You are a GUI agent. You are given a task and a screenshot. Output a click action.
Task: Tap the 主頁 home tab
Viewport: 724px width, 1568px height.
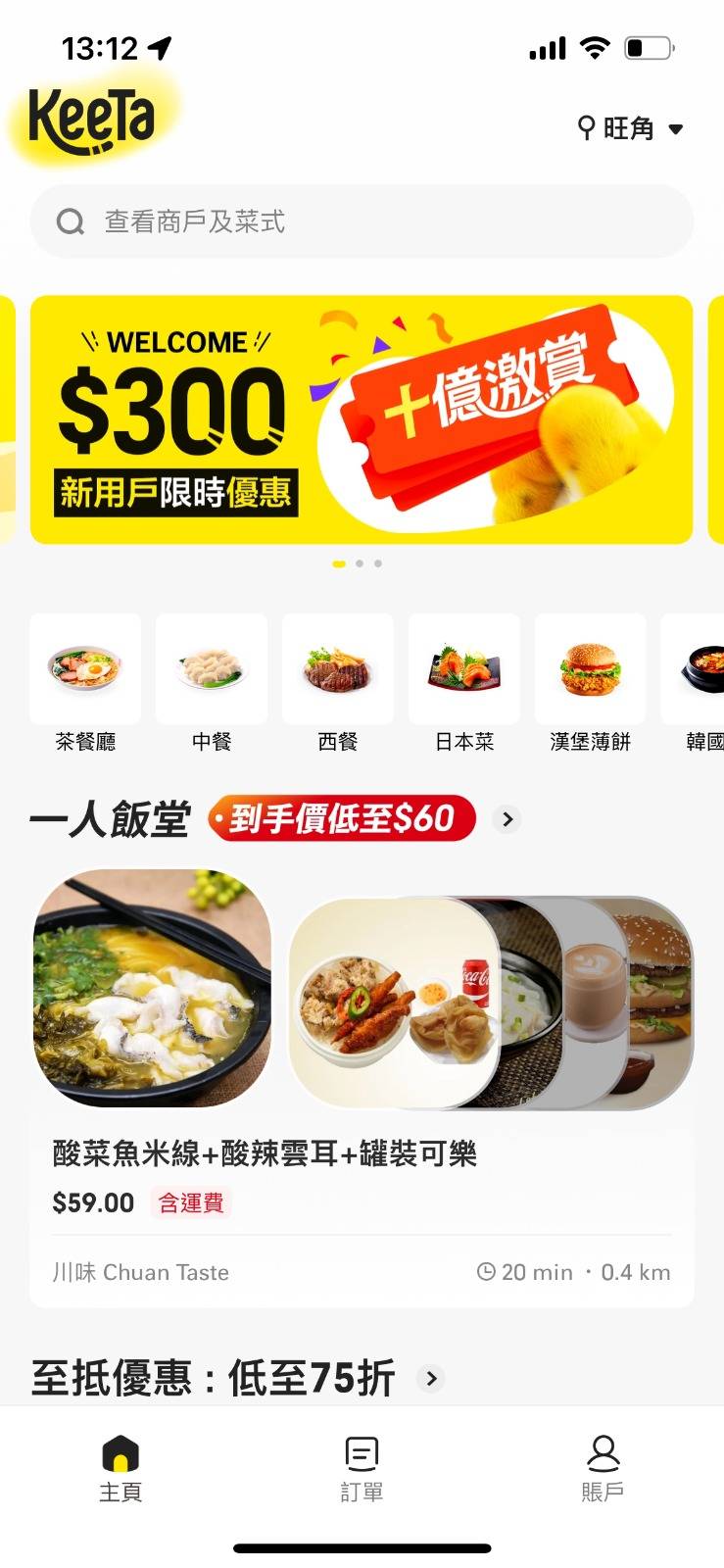point(121,1468)
